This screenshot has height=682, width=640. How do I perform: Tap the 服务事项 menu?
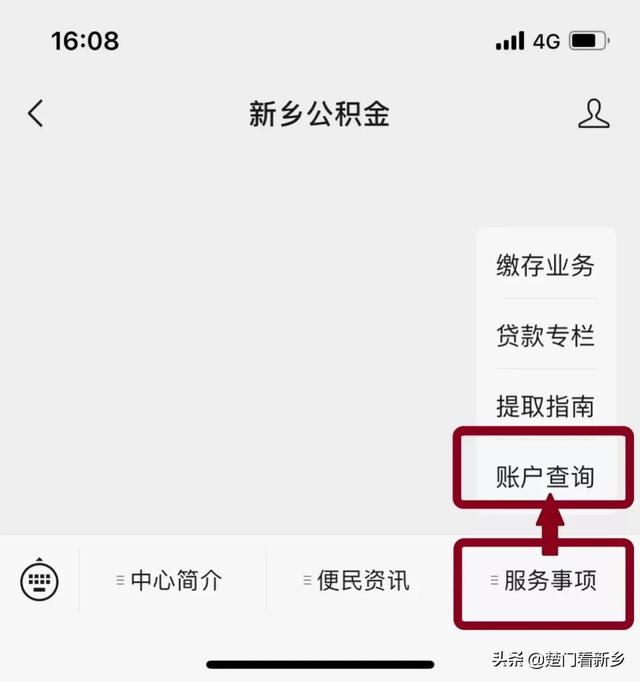[x=545, y=581]
